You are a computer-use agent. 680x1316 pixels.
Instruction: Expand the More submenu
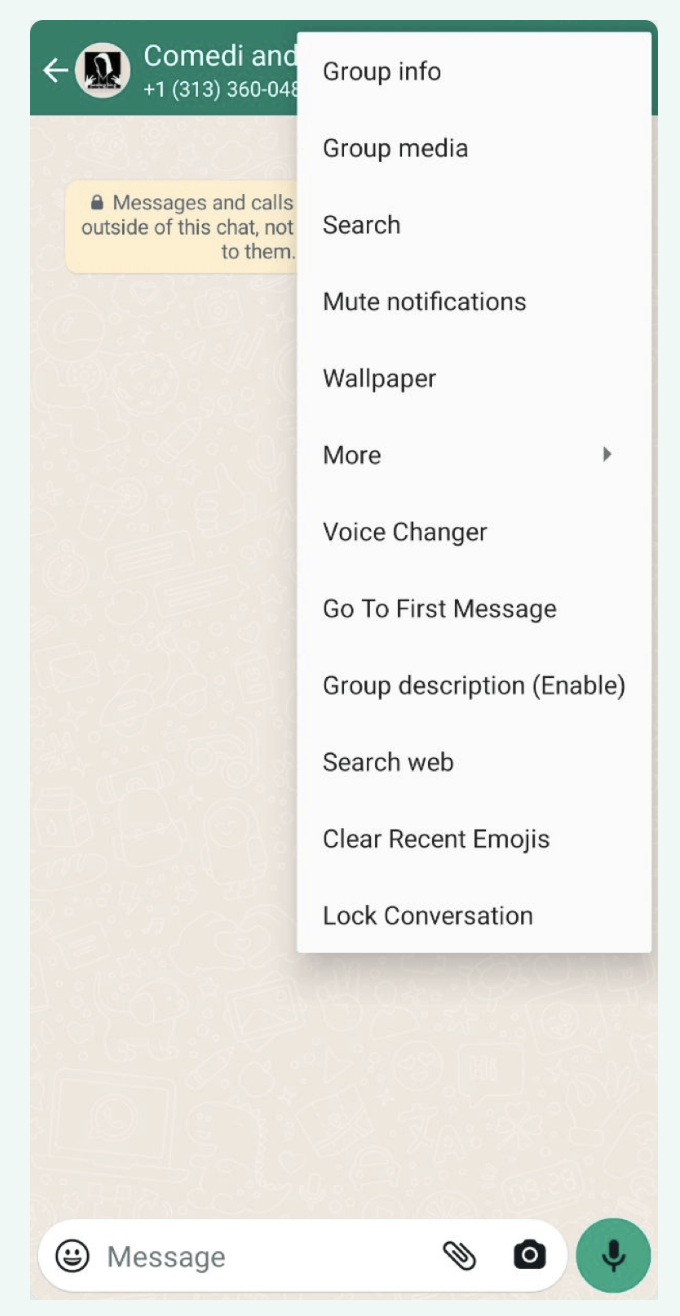click(x=474, y=455)
